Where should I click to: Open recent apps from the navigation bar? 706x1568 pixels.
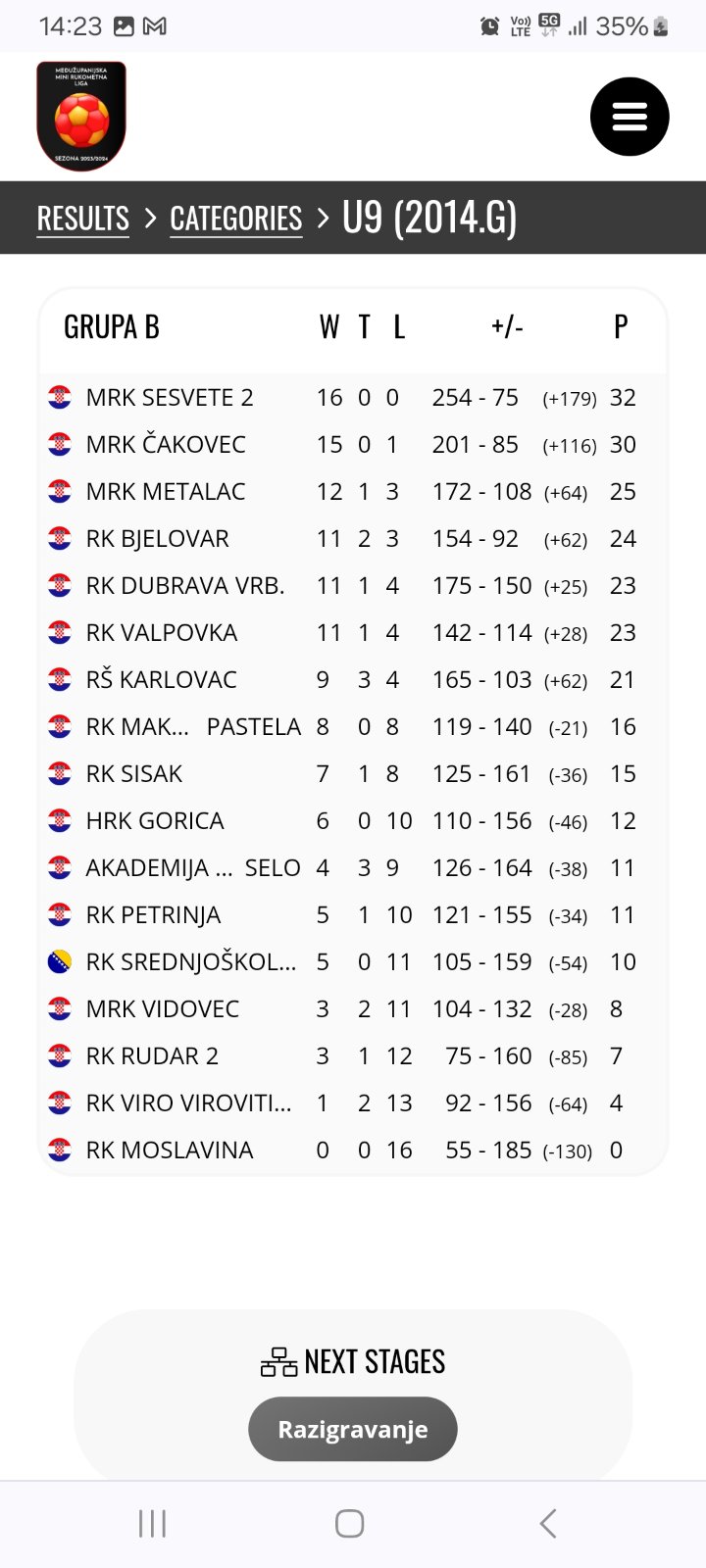tap(153, 1523)
